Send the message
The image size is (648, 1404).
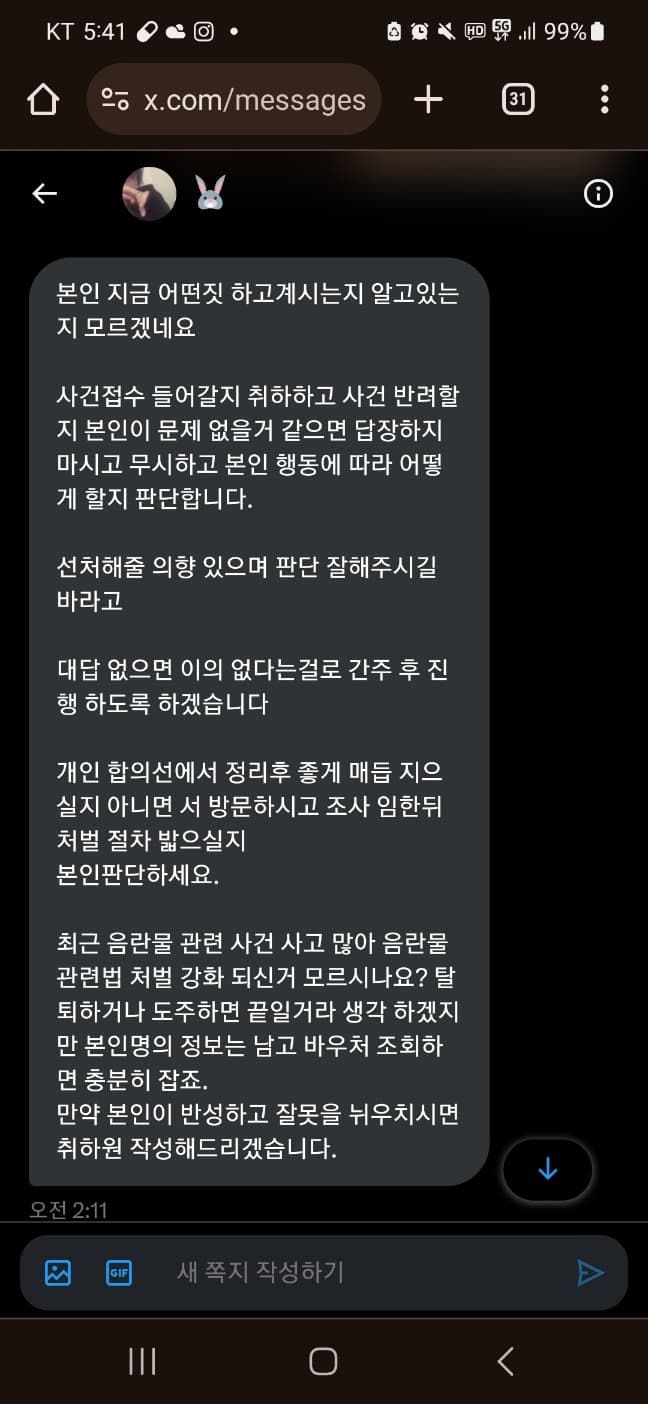click(x=591, y=1272)
